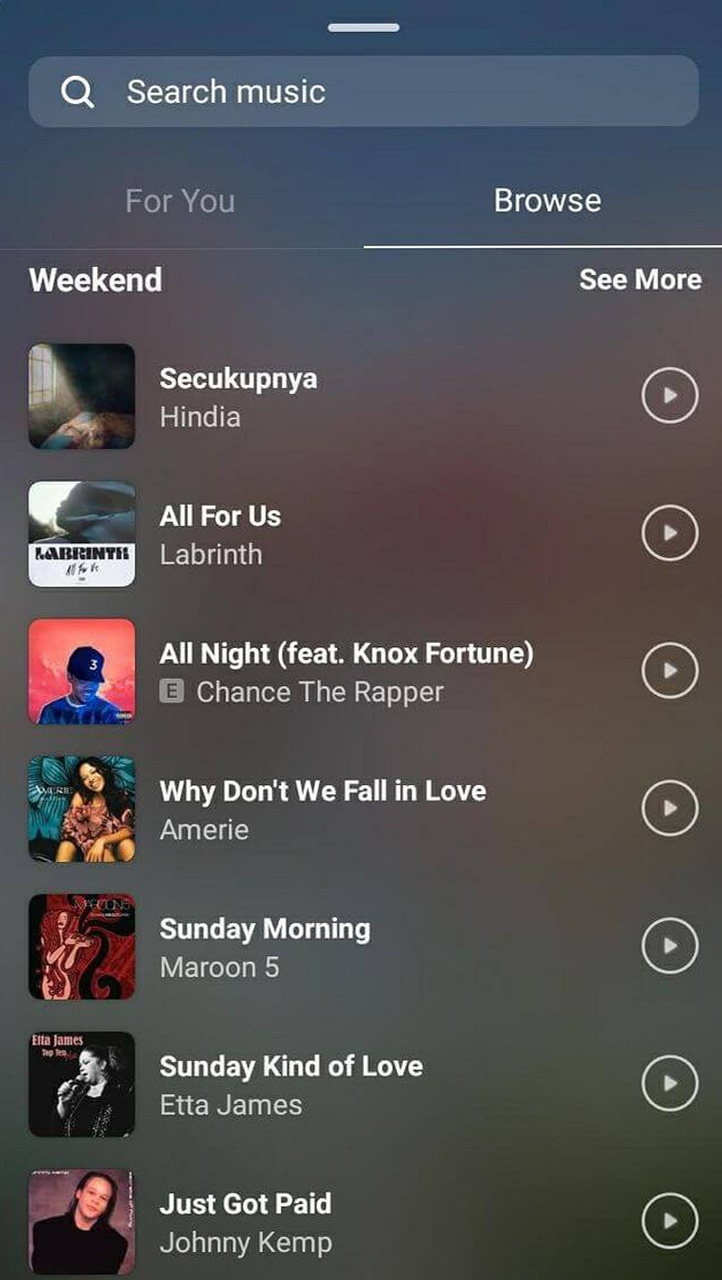Play preview of All For Us
This screenshot has width=722, height=1280.
tap(669, 534)
